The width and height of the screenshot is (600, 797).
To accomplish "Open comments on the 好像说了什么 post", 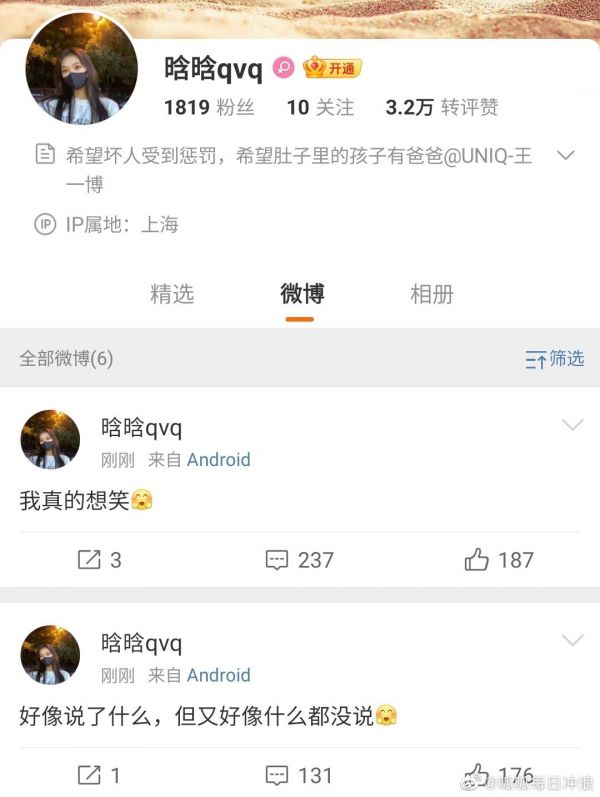I will (299, 775).
